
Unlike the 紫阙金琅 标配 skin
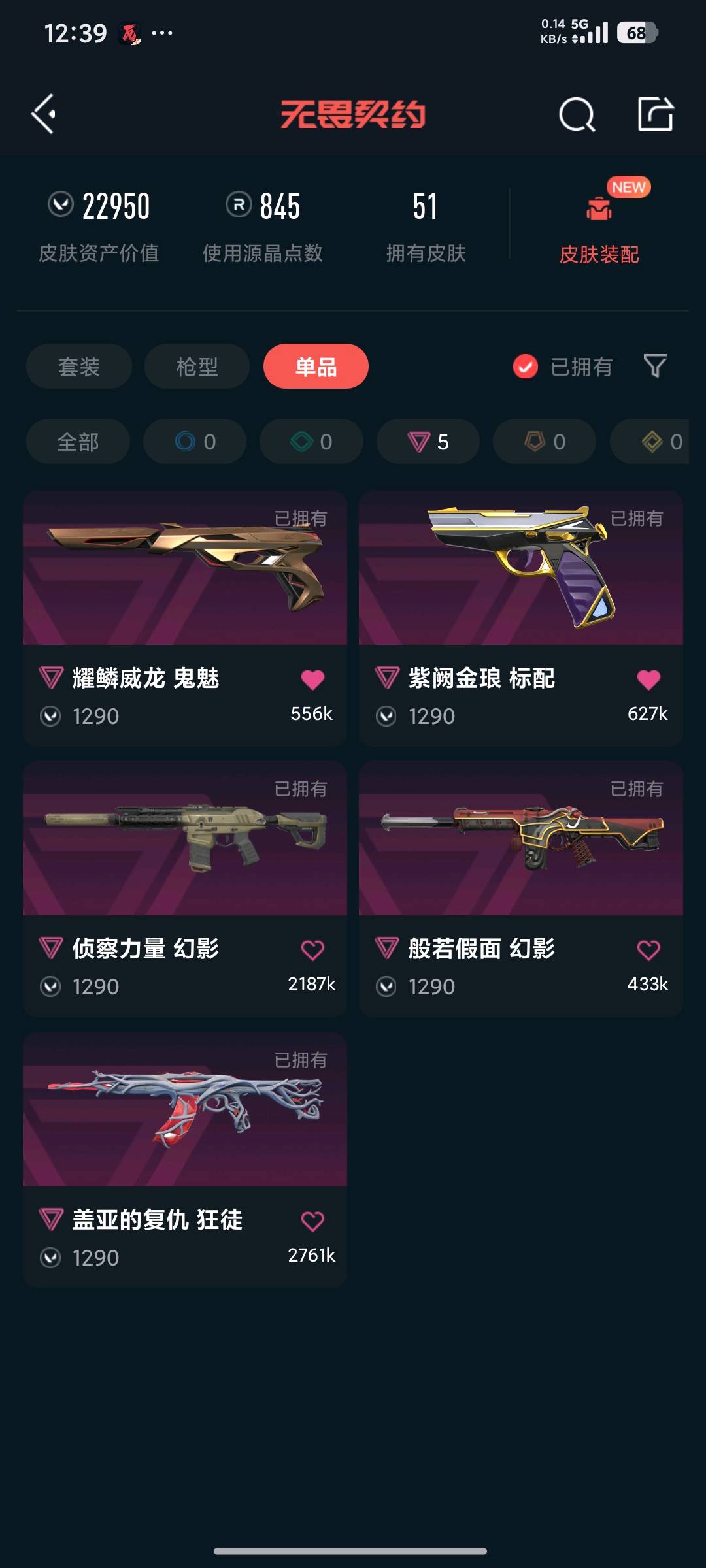(648, 679)
